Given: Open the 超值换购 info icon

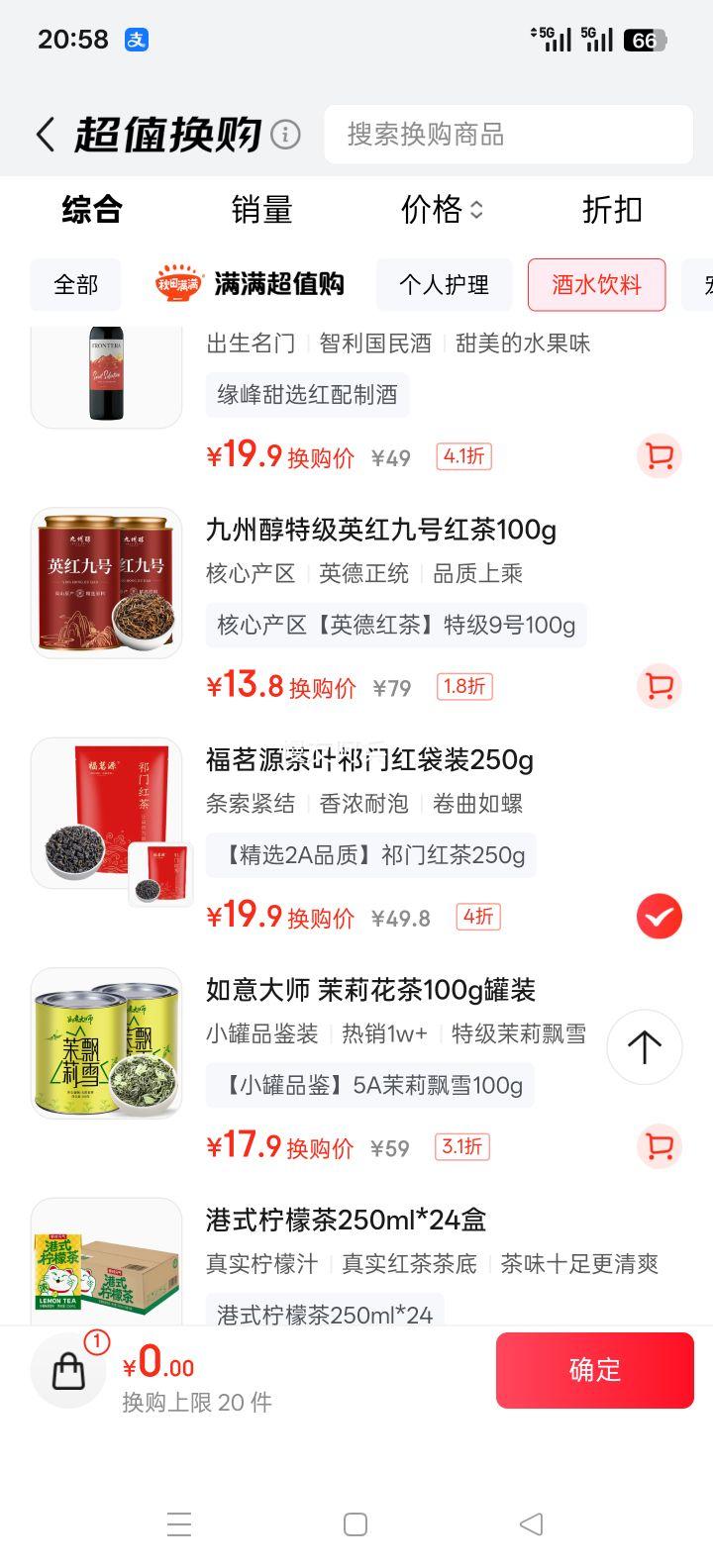Looking at the screenshot, I should point(285,135).
